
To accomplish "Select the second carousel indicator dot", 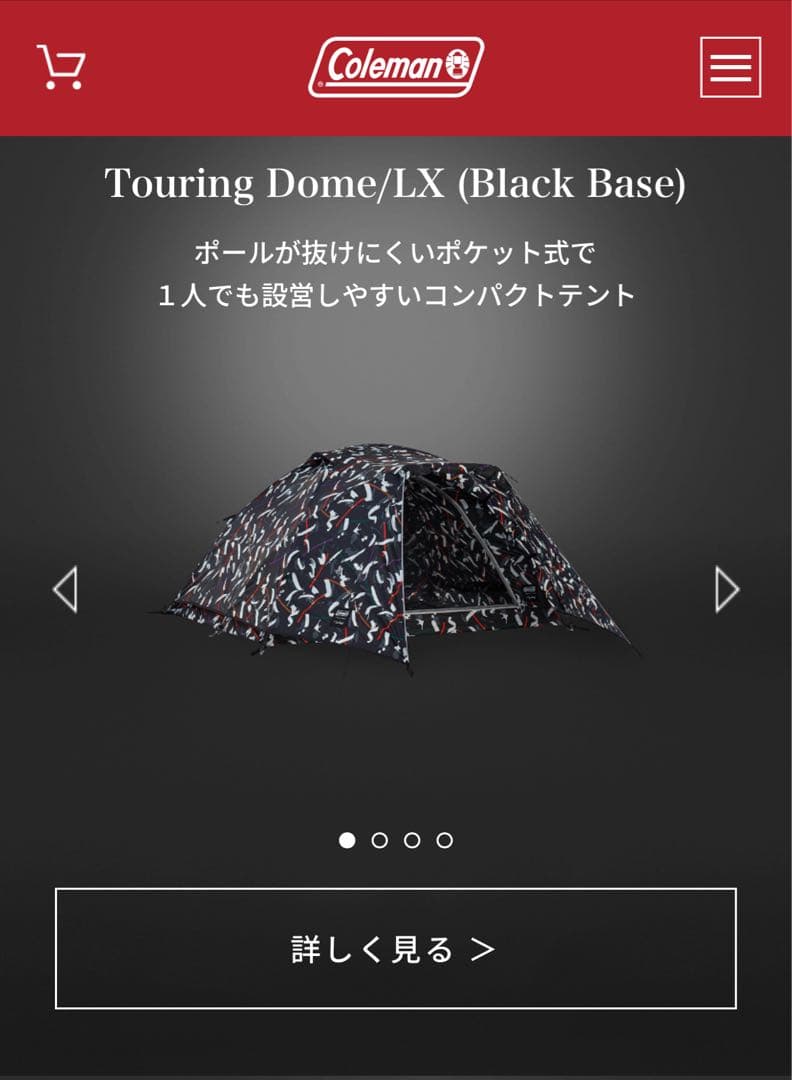I will pyautogui.click(x=377, y=838).
